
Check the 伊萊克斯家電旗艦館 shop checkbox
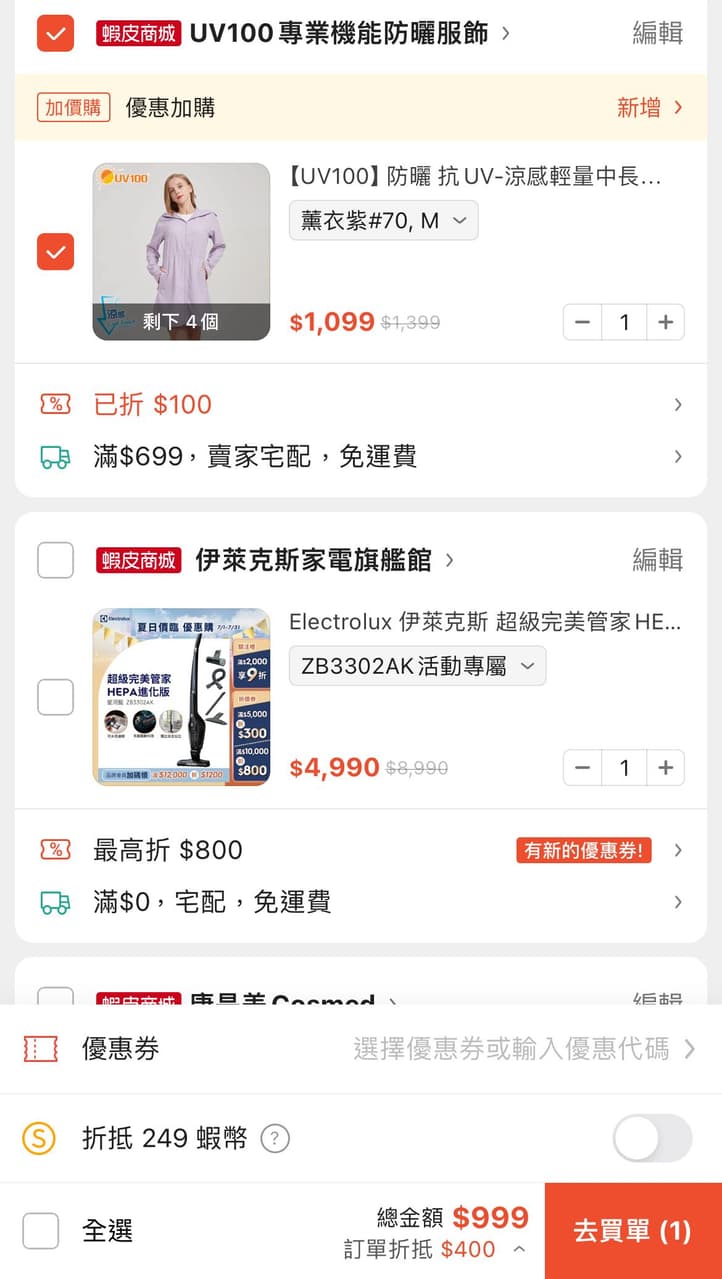(x=55, y=560)
